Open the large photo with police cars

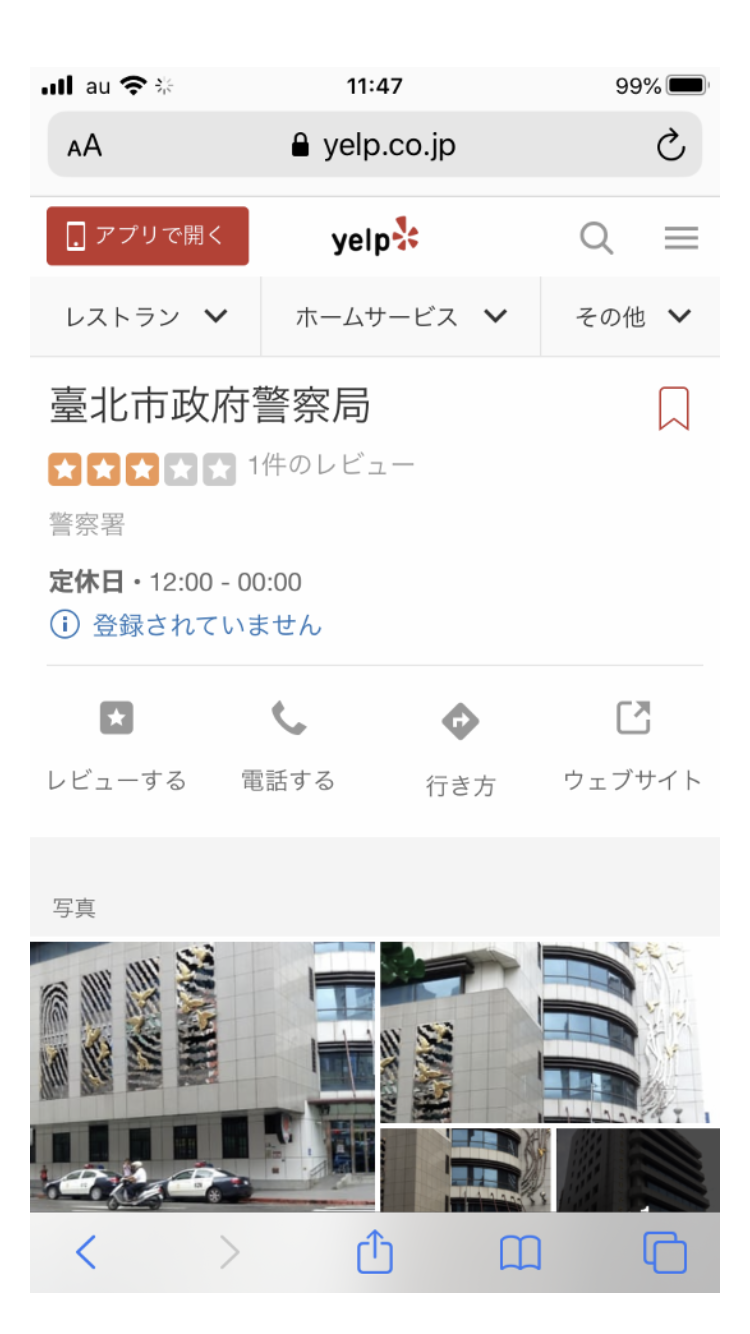click(x=202, y=1075)
